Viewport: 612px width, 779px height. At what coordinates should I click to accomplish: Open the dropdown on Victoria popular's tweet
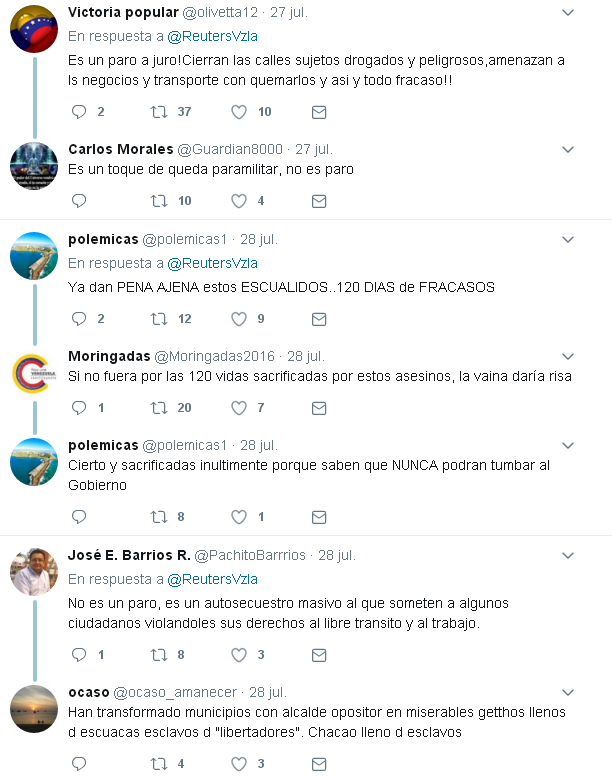(x=568, y=13)
